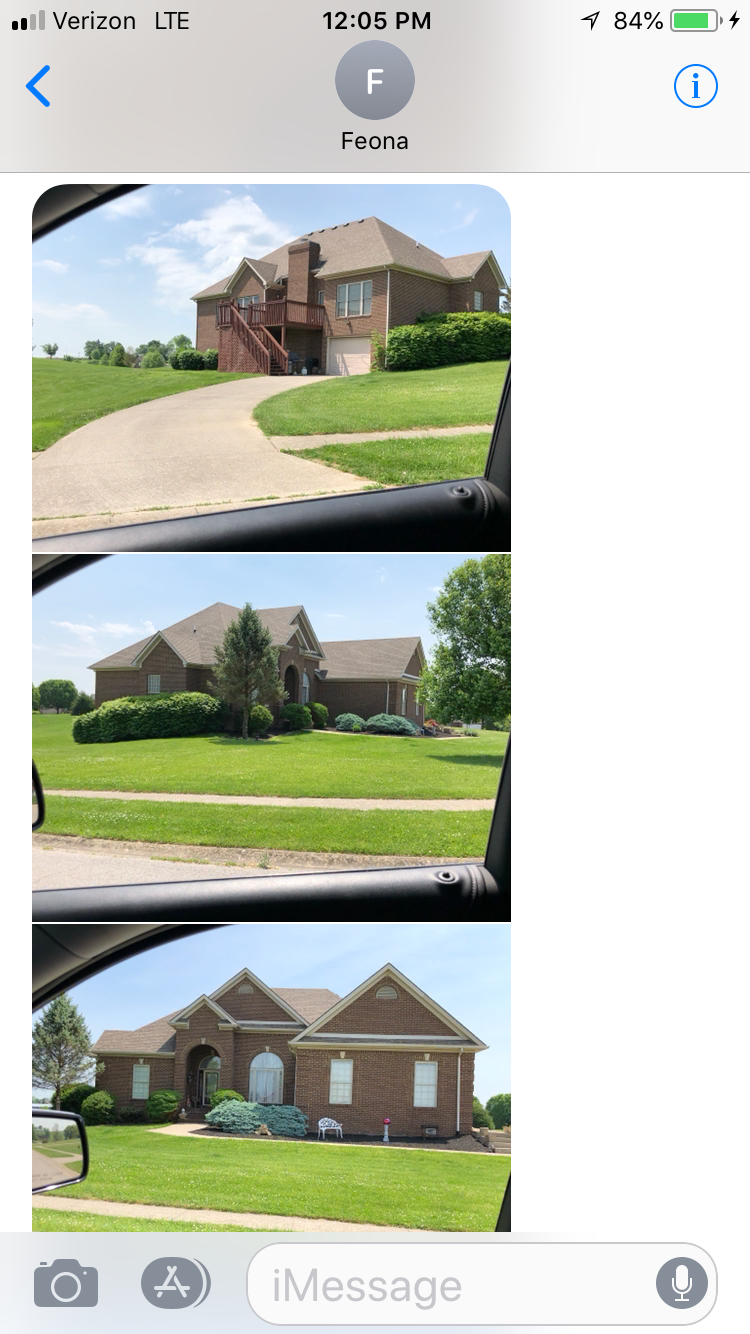The width and height of the screenshot is (750, 1334).
Task: Go back to the messages list
Action: 38,87
